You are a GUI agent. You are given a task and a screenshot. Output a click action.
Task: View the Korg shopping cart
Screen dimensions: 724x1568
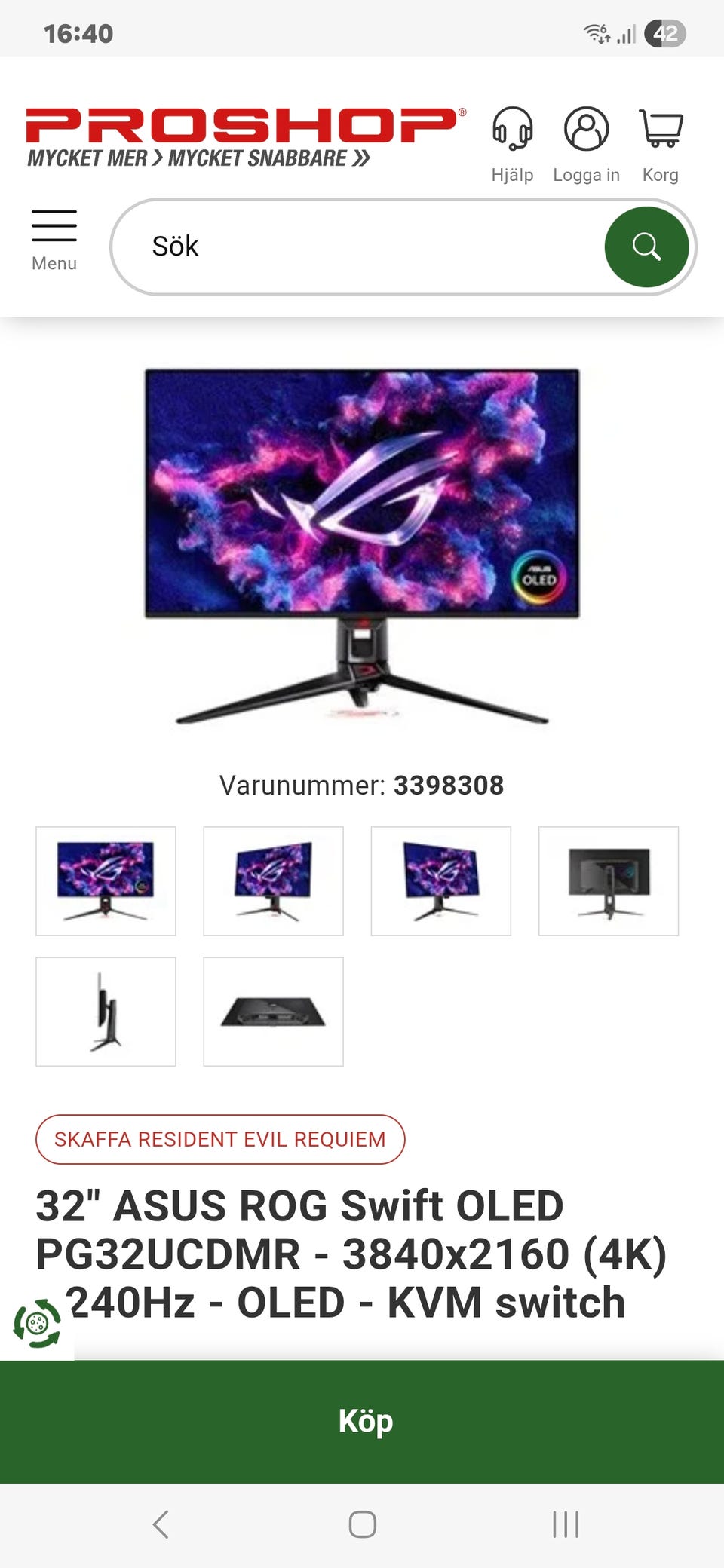(x=661, y=143)
